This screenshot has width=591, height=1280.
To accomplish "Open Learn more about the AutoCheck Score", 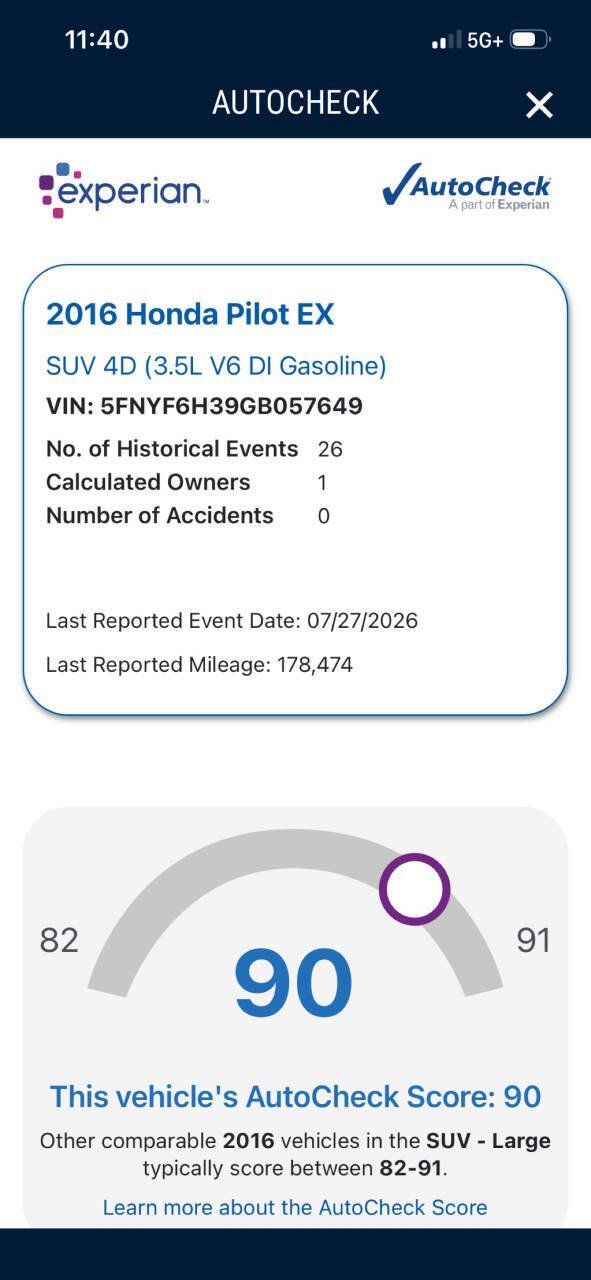I will pos(295,1207).
